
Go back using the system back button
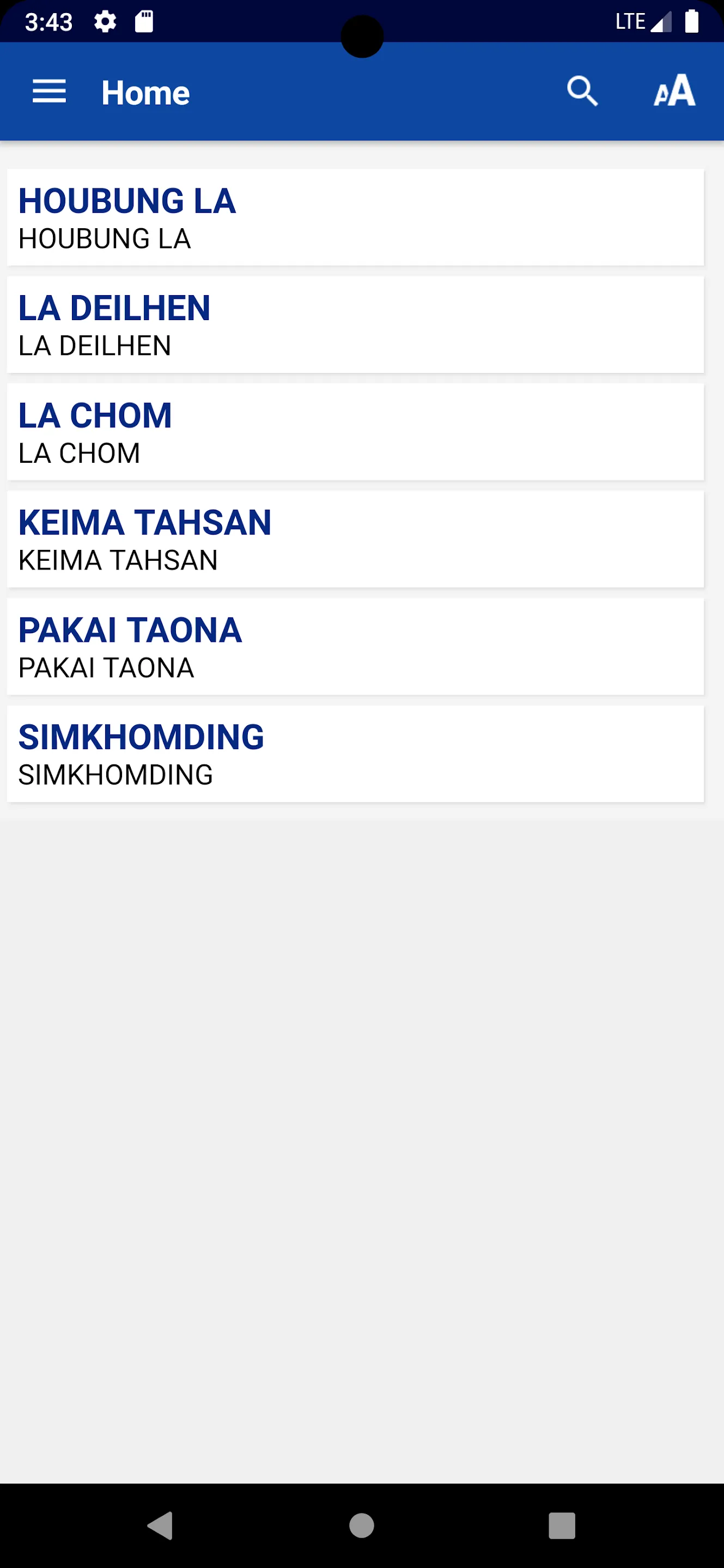(160, 1526)
